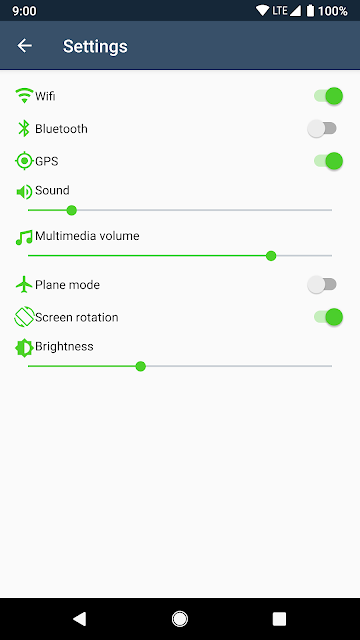Screen dimensions: 360x640
Task: Tap the Multimedia volume slider
Action: [180, 256]
